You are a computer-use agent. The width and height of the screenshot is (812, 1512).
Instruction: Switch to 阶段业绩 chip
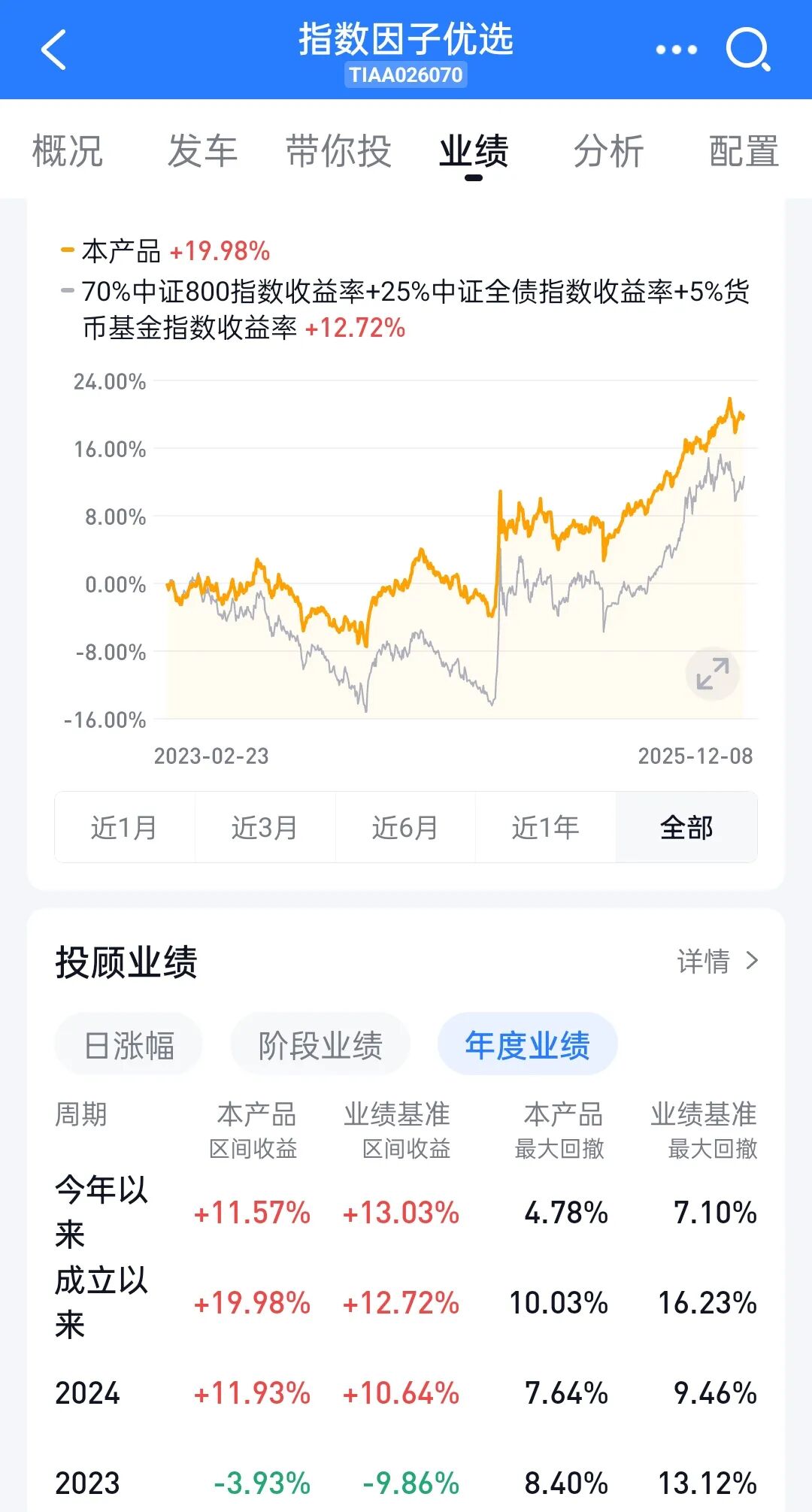pos(320,1045)
